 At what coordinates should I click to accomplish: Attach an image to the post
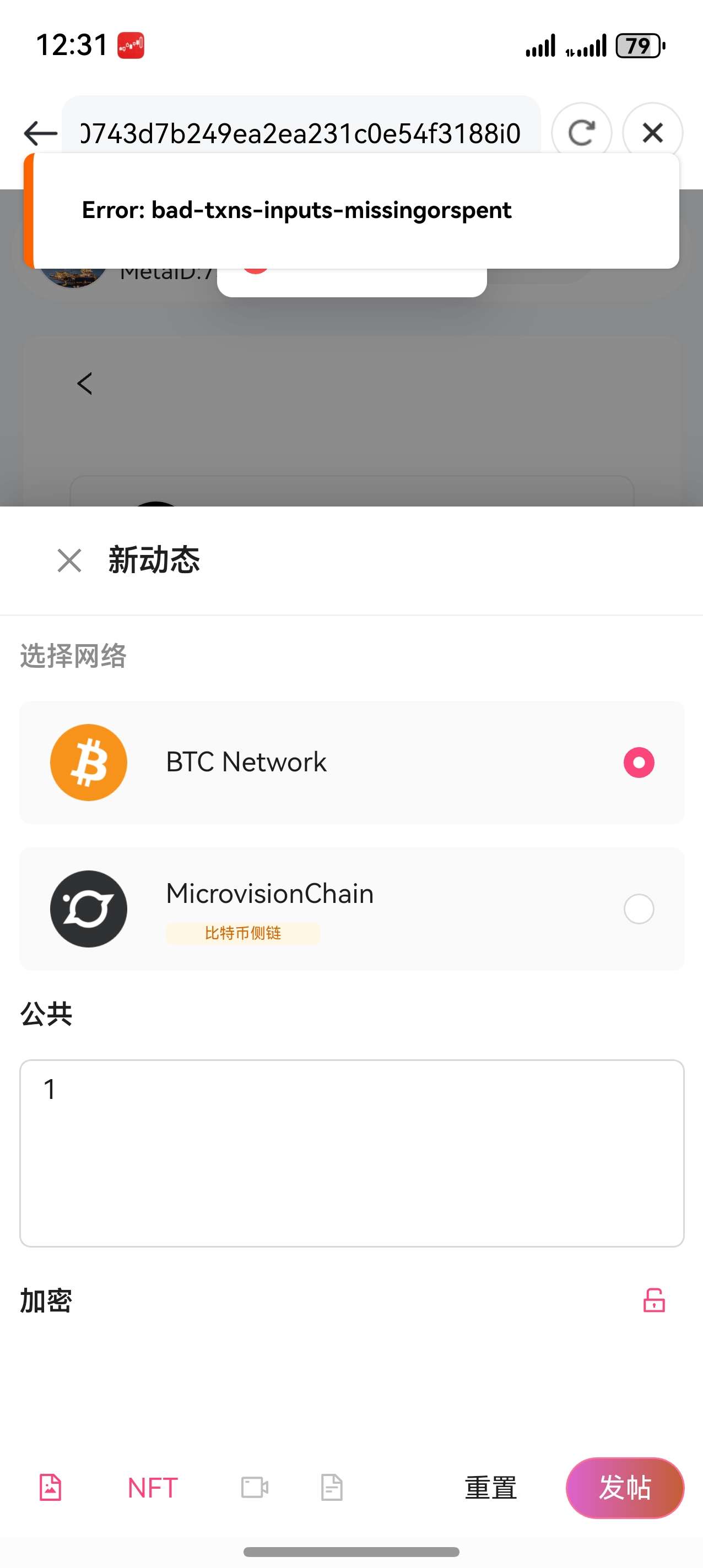51,1488
